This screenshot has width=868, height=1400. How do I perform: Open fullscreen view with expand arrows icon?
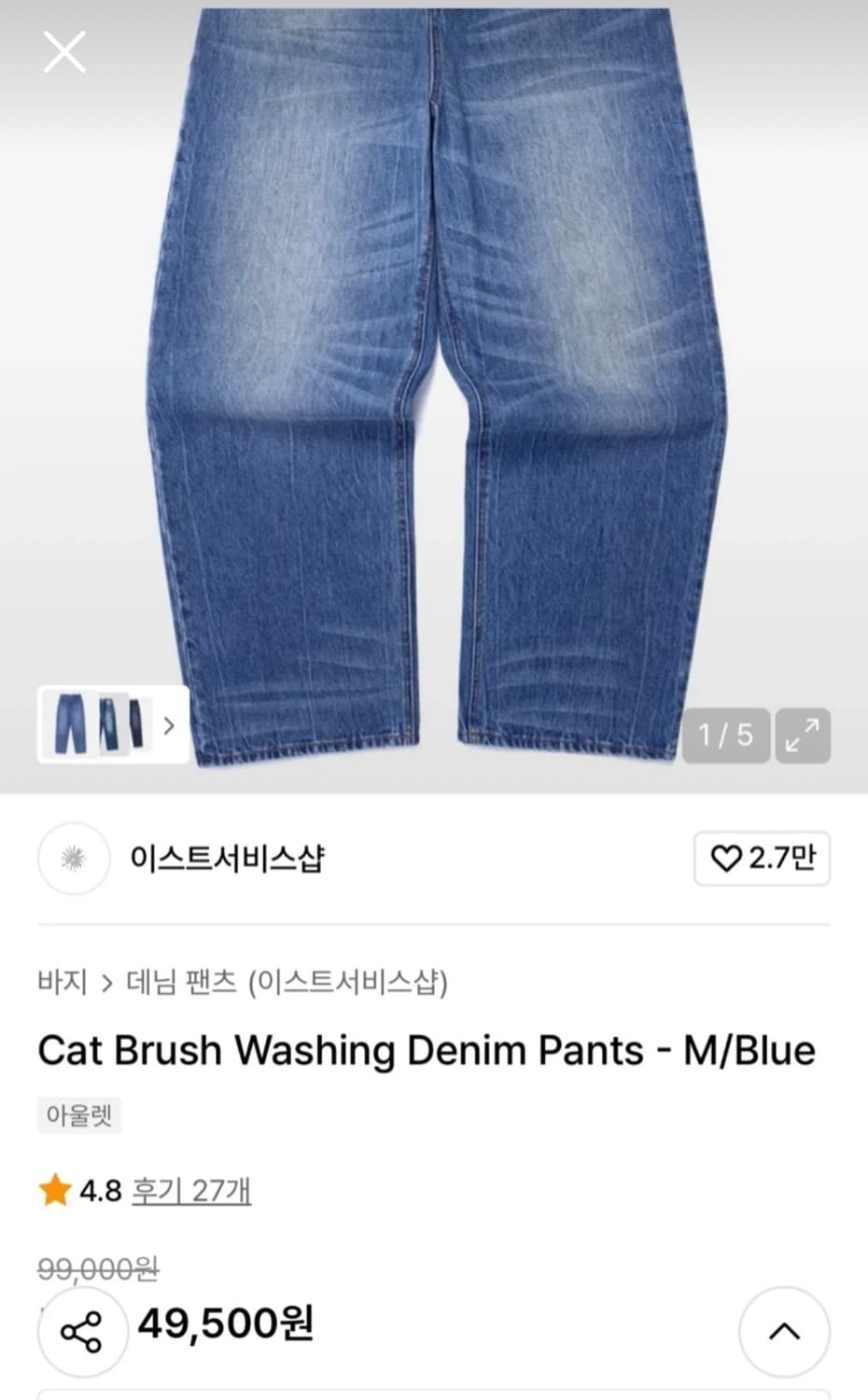click(x=803, y=736)
